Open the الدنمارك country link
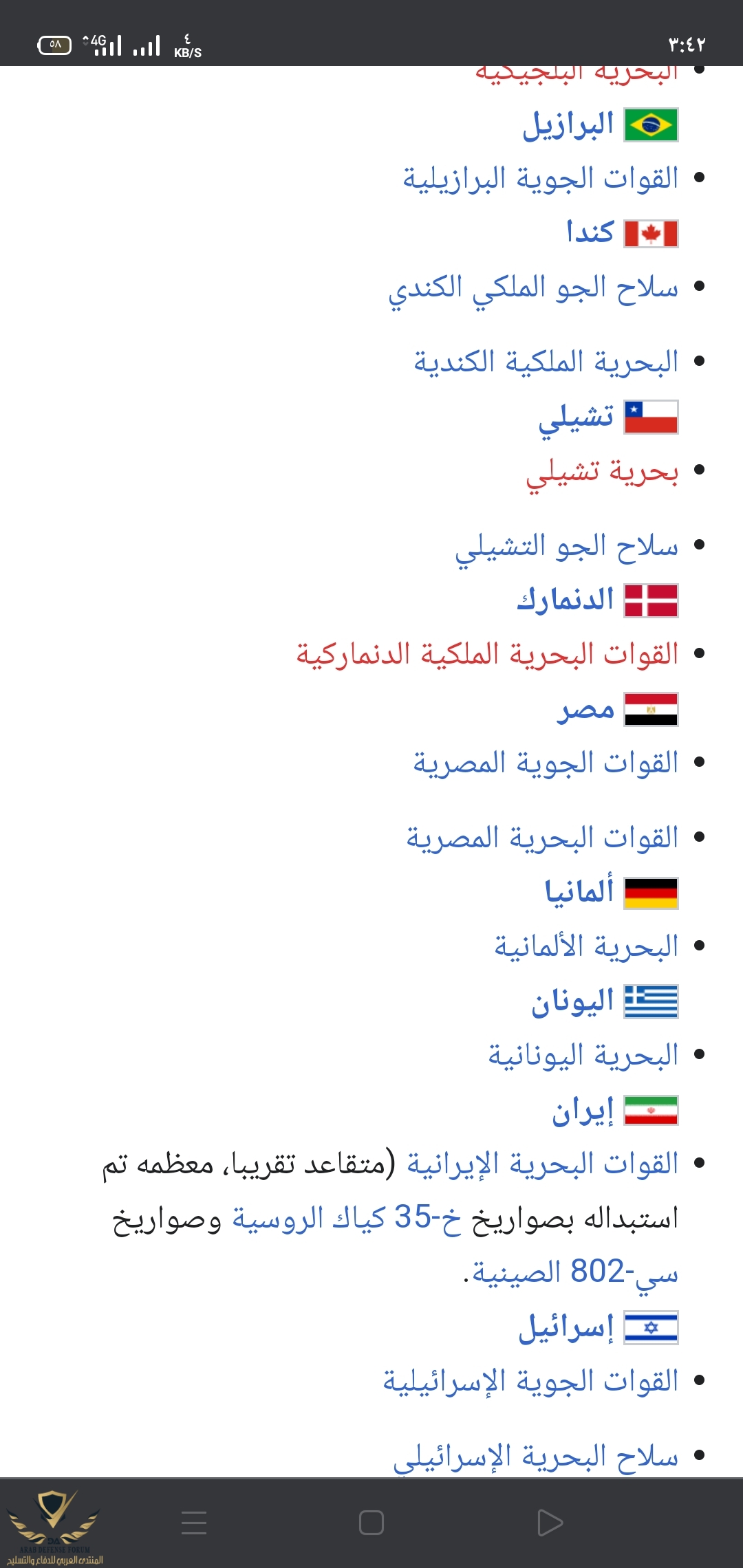The image size is (743, 1568). click(566, 600)
